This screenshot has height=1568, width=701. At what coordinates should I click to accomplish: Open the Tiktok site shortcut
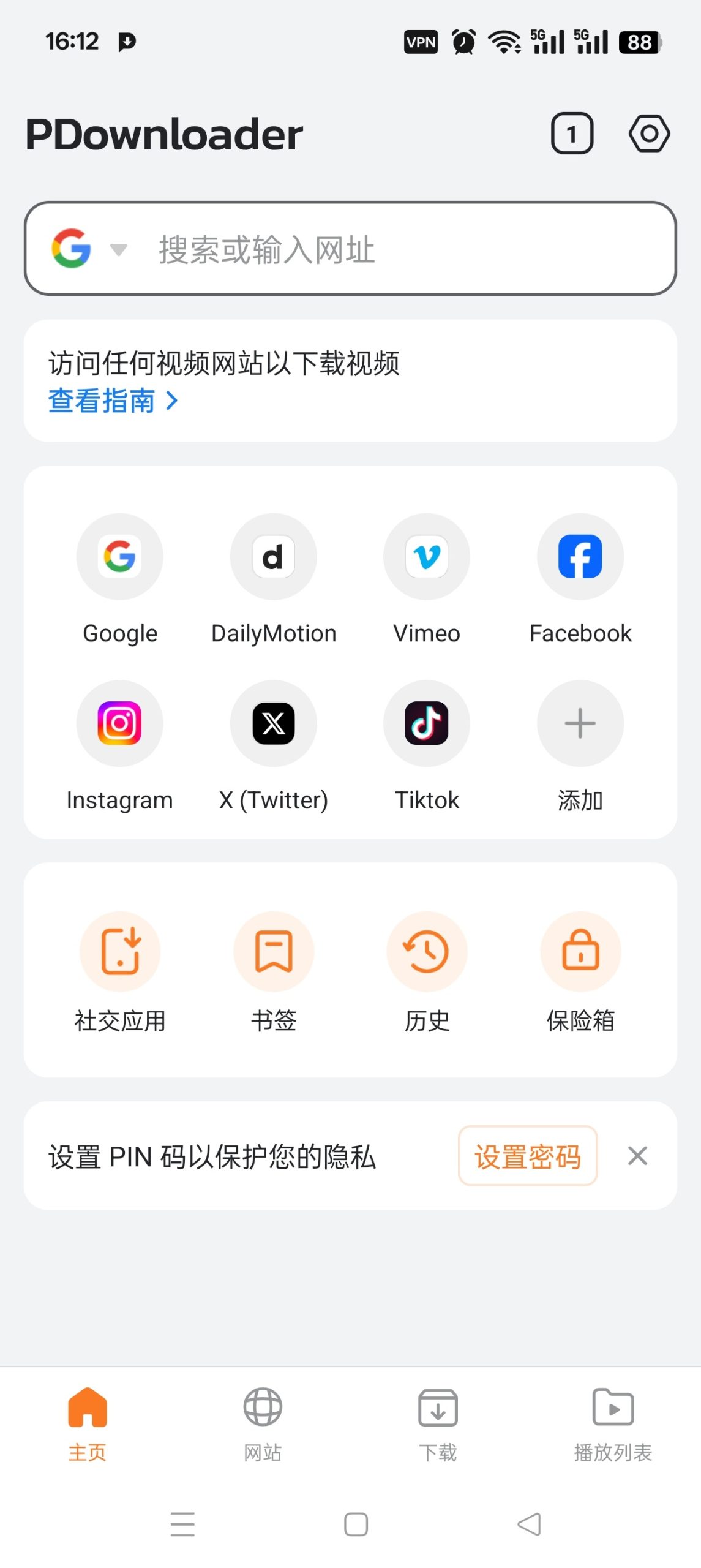point(427,724)
